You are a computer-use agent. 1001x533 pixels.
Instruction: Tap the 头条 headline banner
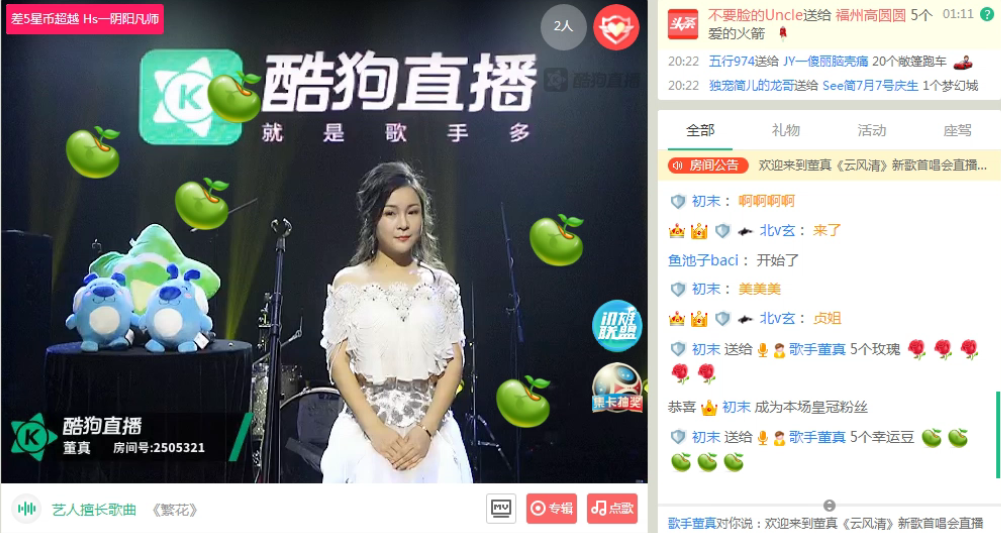683,23
